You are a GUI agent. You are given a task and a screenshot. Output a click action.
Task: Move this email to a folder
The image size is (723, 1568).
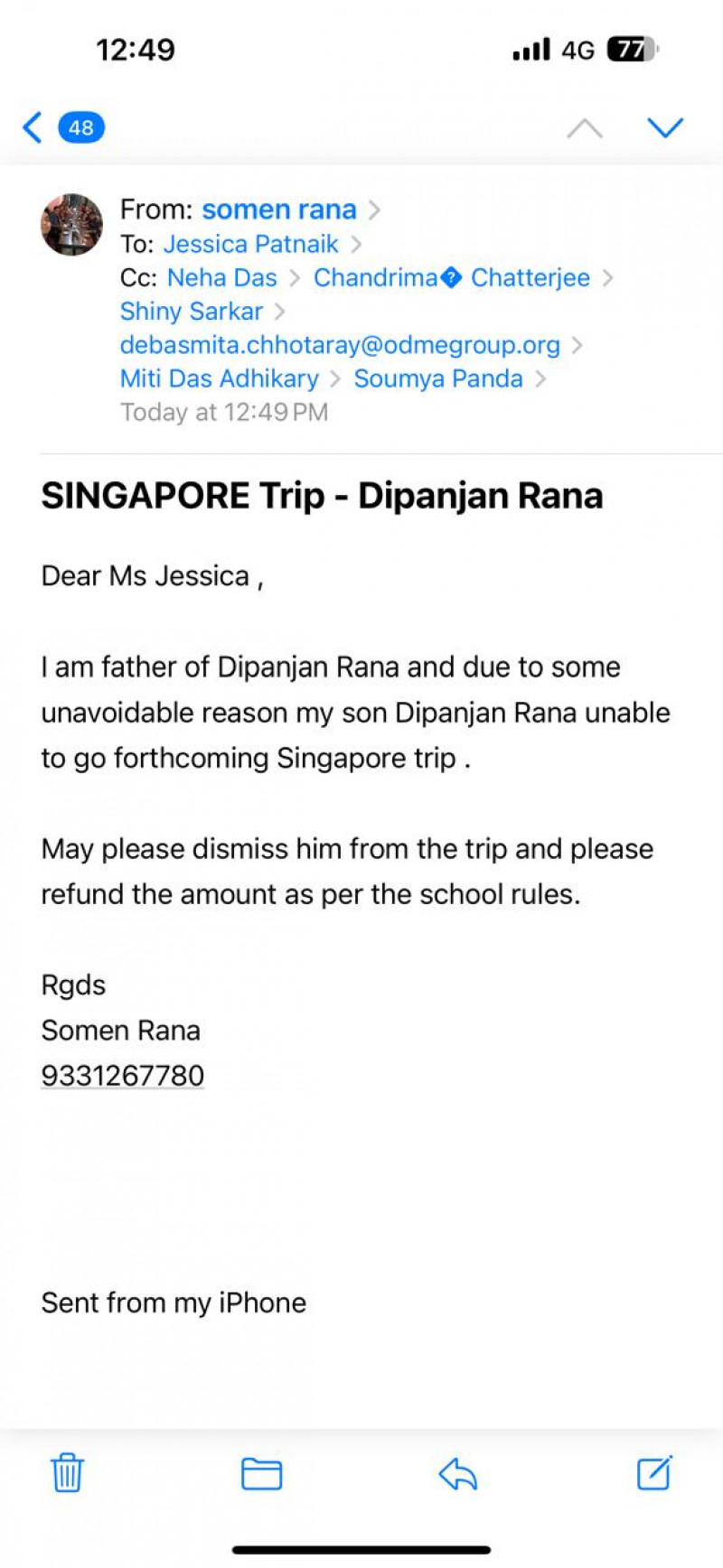click(262, 1473)
